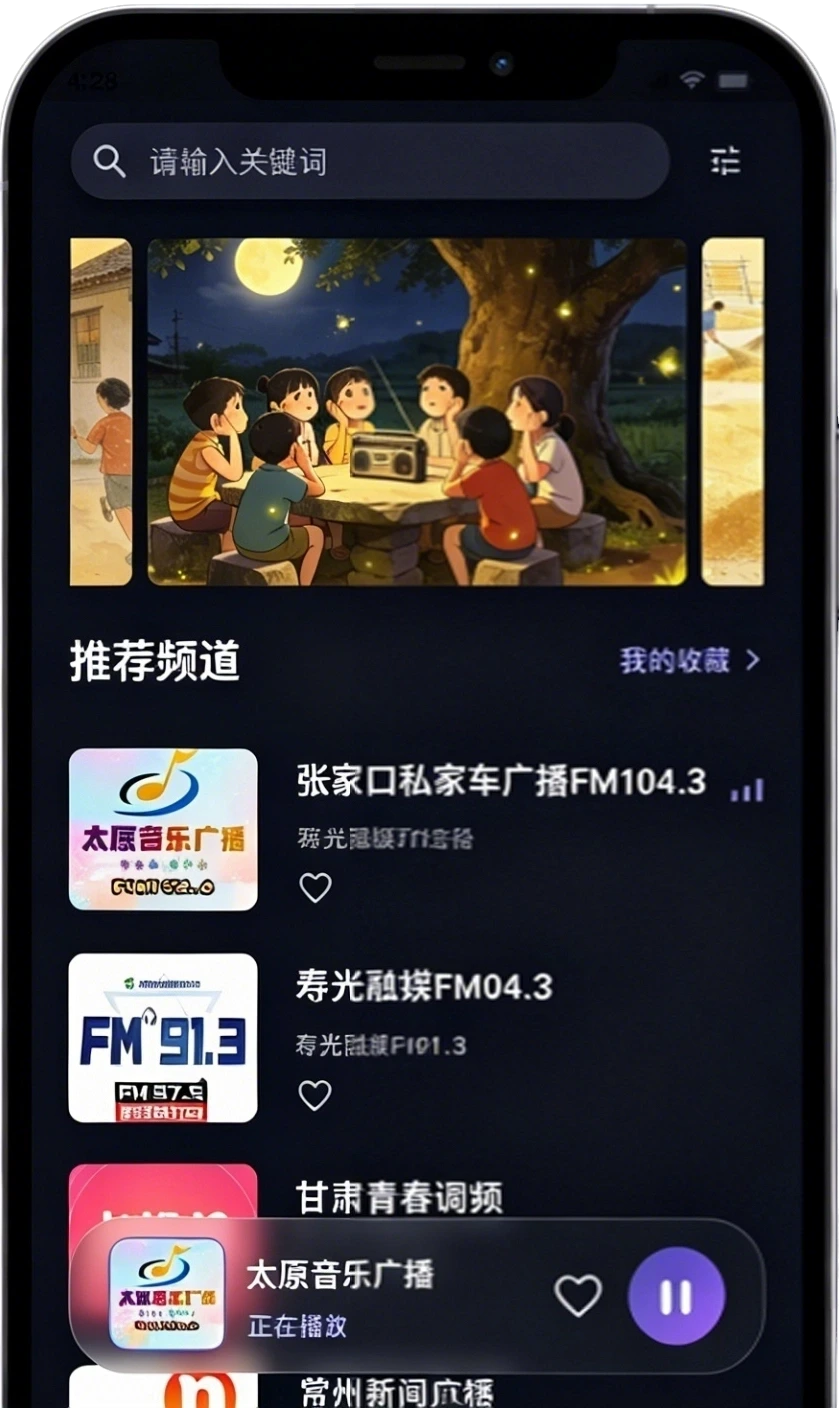Tap the mini player album thumbnail icon

pyautogui.click(x=166, y=1293)
